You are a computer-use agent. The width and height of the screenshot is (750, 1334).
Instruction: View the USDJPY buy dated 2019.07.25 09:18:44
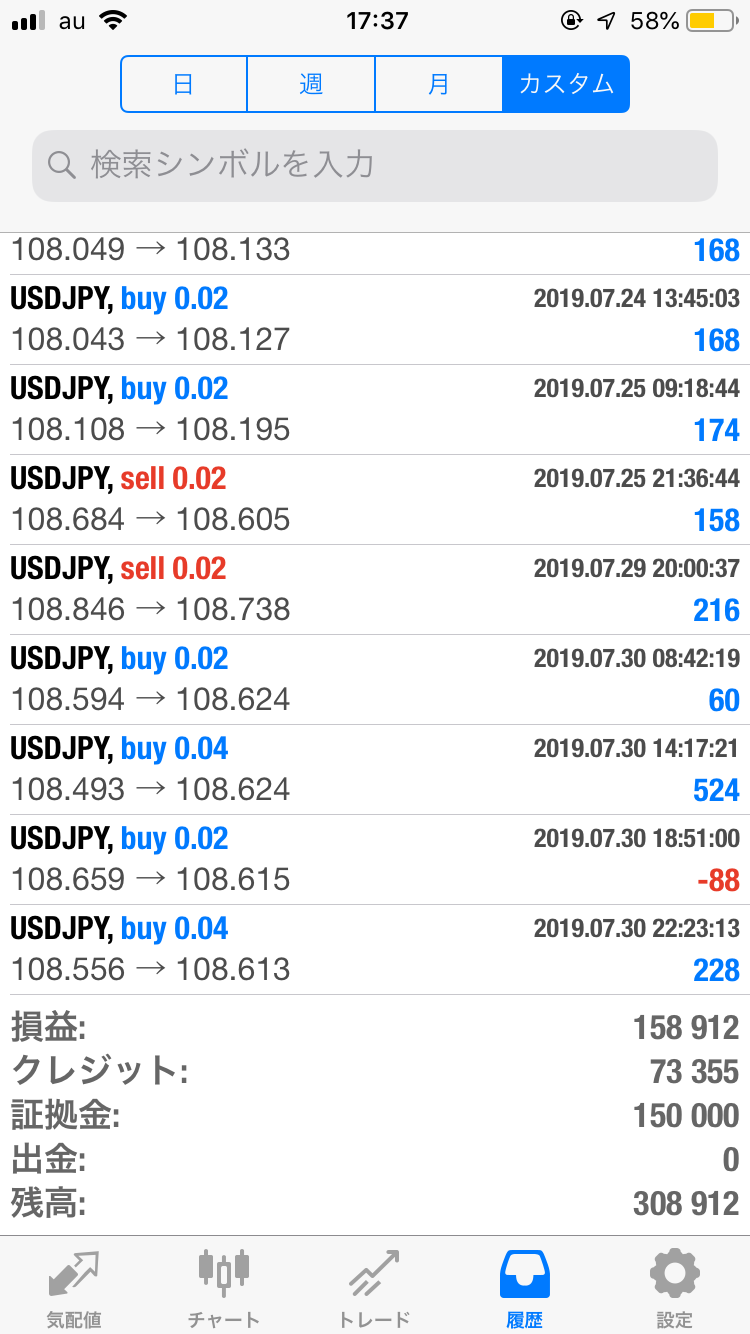[x=375, y=410]
